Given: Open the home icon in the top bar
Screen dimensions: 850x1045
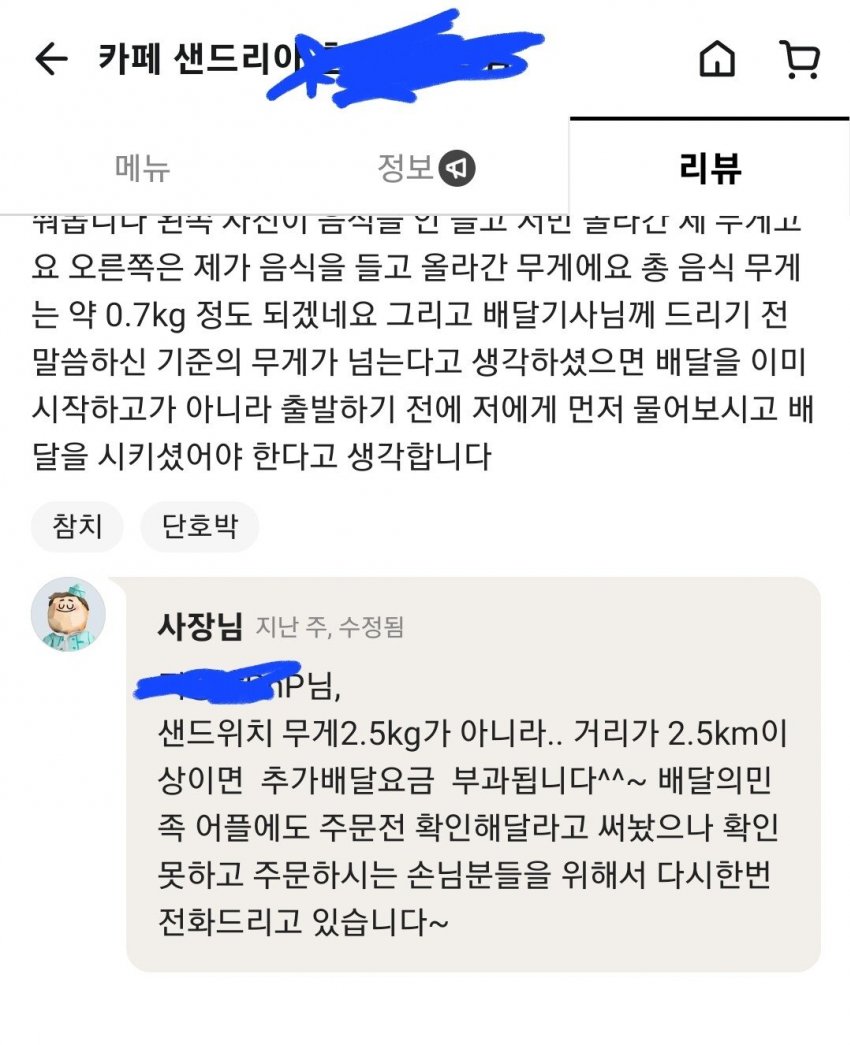Looking at the screenshot, I should pyautogui.click(x=716, y=60).
